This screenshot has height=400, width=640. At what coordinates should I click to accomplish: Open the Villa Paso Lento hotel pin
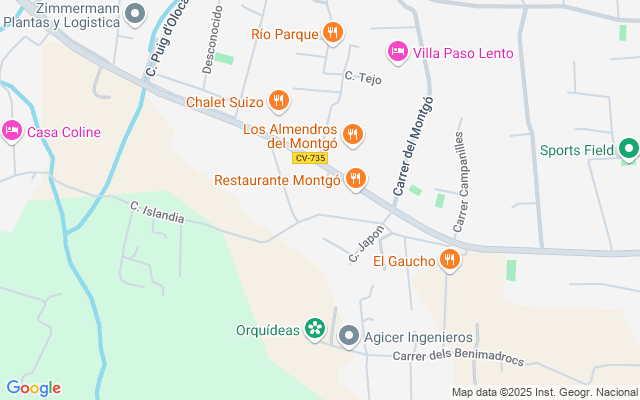(x=397, y=52)
